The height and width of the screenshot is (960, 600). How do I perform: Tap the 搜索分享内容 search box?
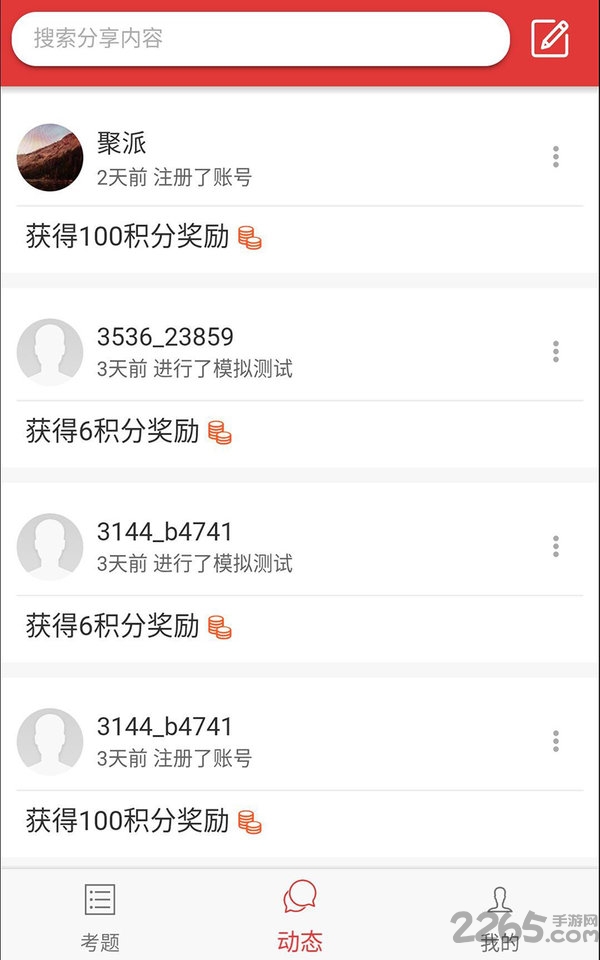pyautogui.click(x=261, y=38)
